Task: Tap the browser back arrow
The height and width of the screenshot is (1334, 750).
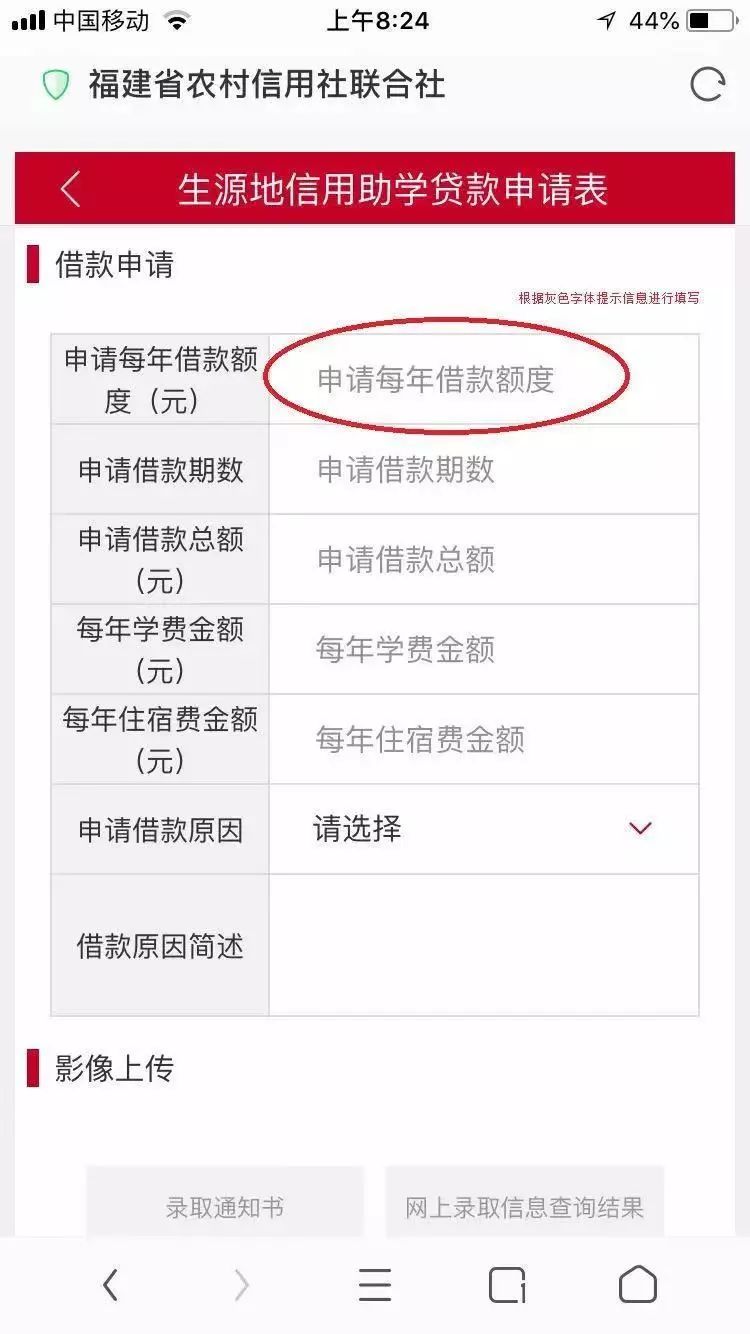Action: (x=110, y=1285)
